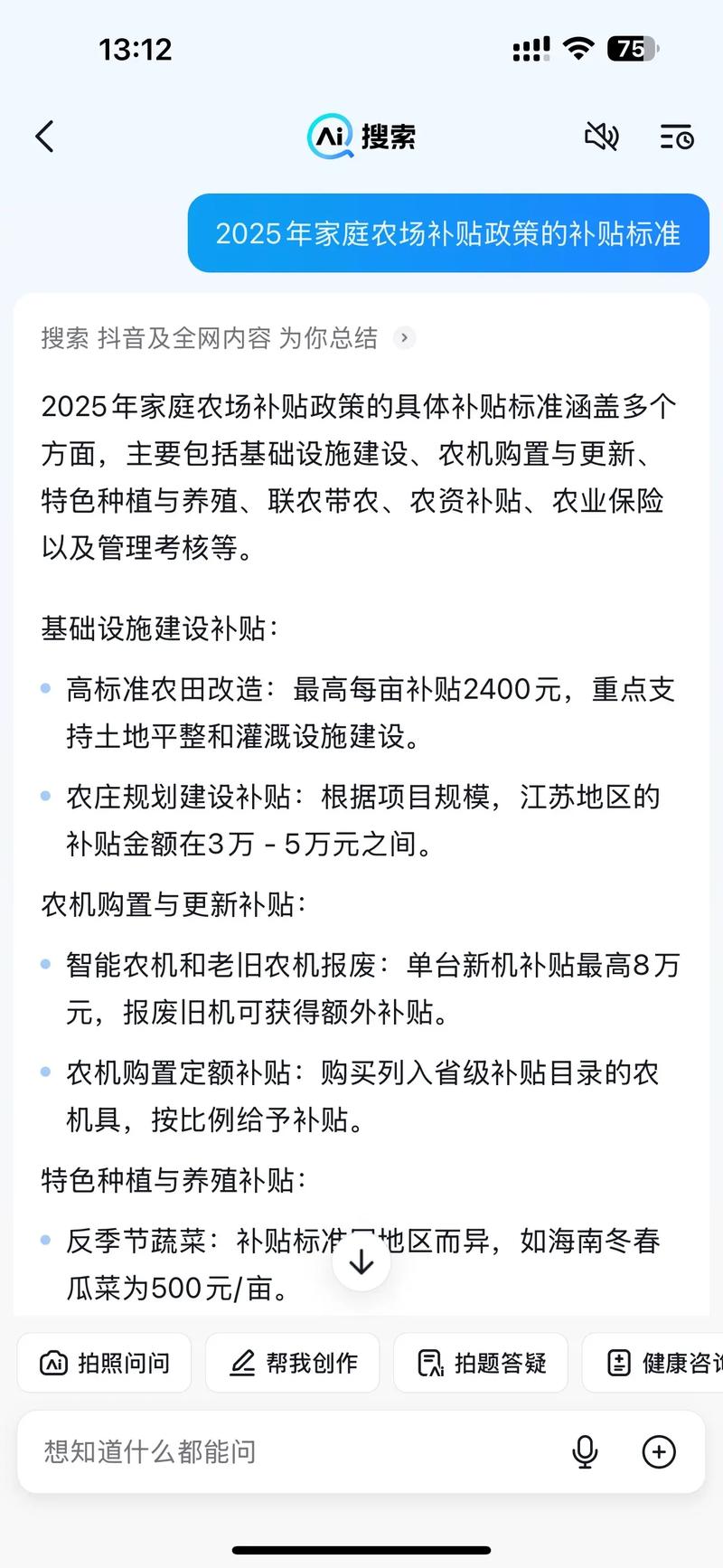The width and height of the screenshot is (723, 1568).
Task: Tap the pencil icon beside 帮我创作
Action: pos(242,1362)
